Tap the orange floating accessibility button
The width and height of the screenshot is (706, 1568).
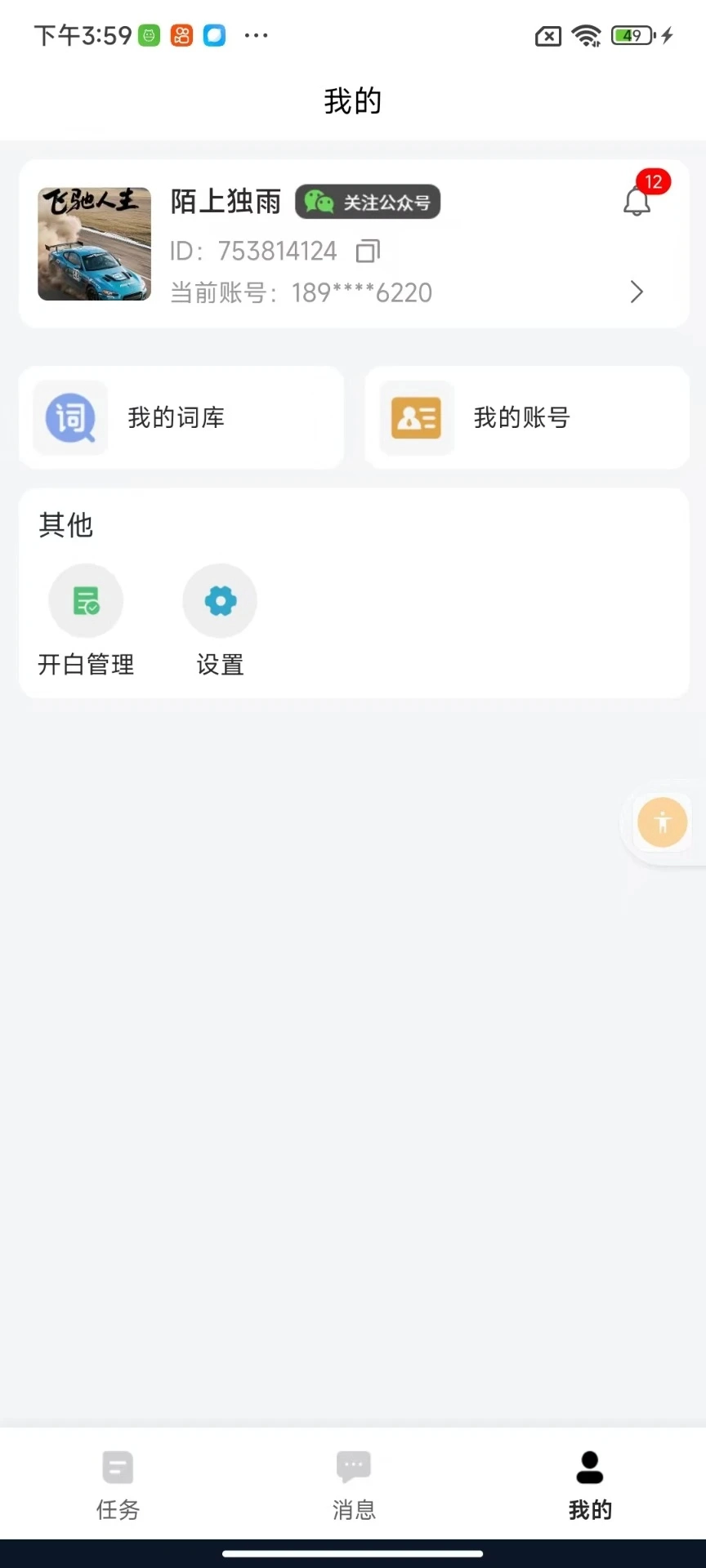point(662,822)
